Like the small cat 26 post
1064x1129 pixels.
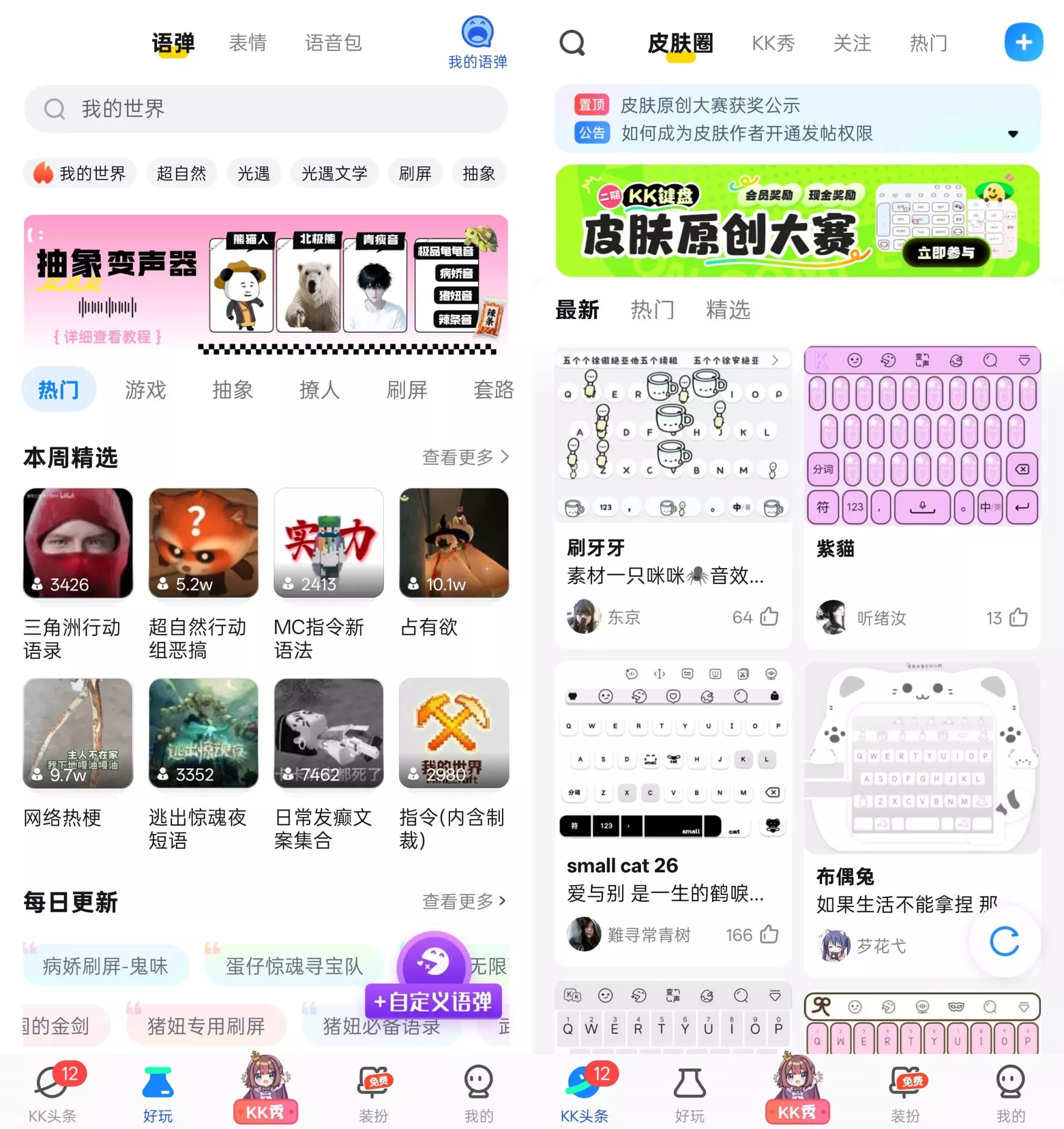tap(768, 935)
